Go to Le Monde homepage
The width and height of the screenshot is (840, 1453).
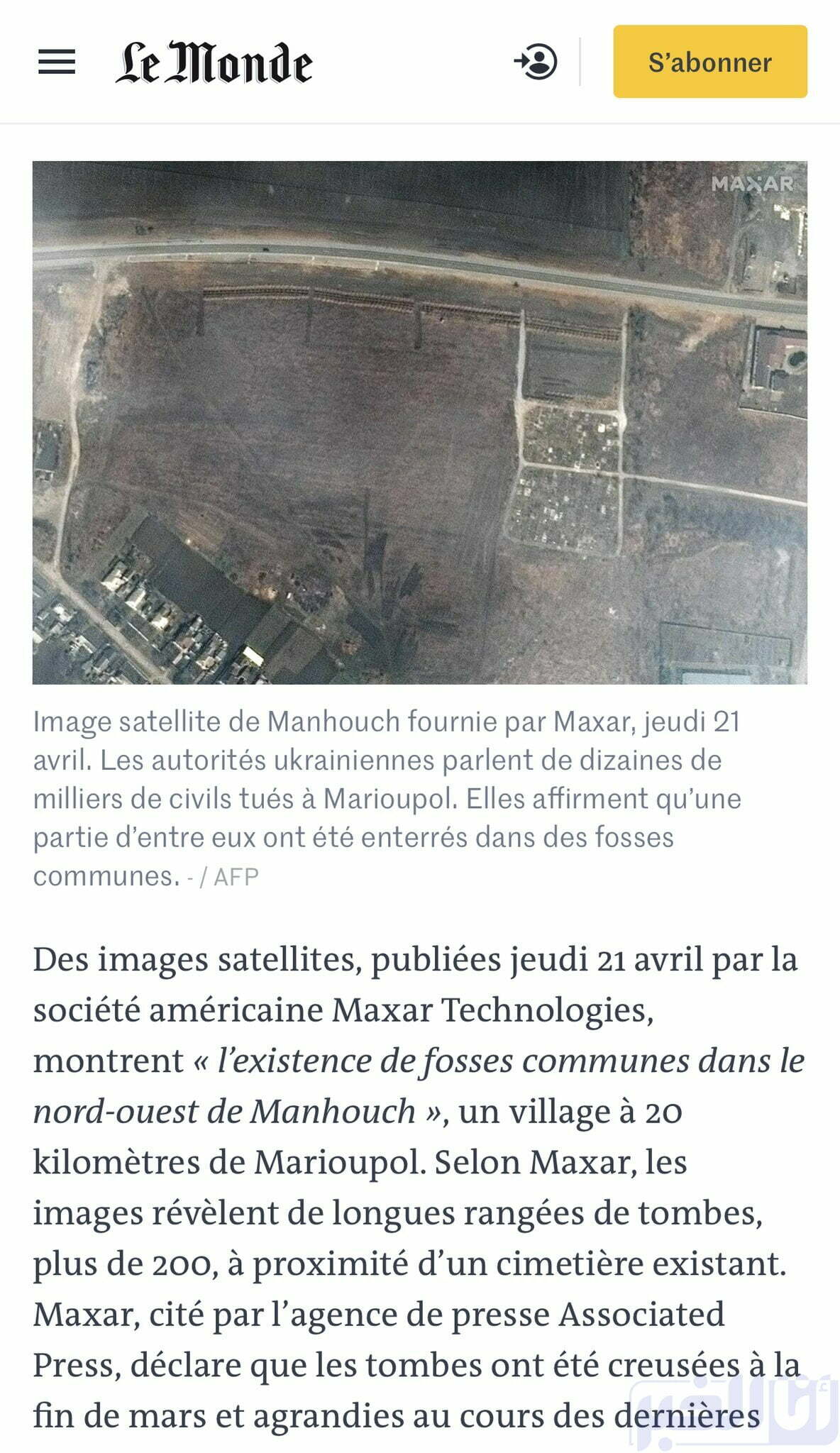214,62
